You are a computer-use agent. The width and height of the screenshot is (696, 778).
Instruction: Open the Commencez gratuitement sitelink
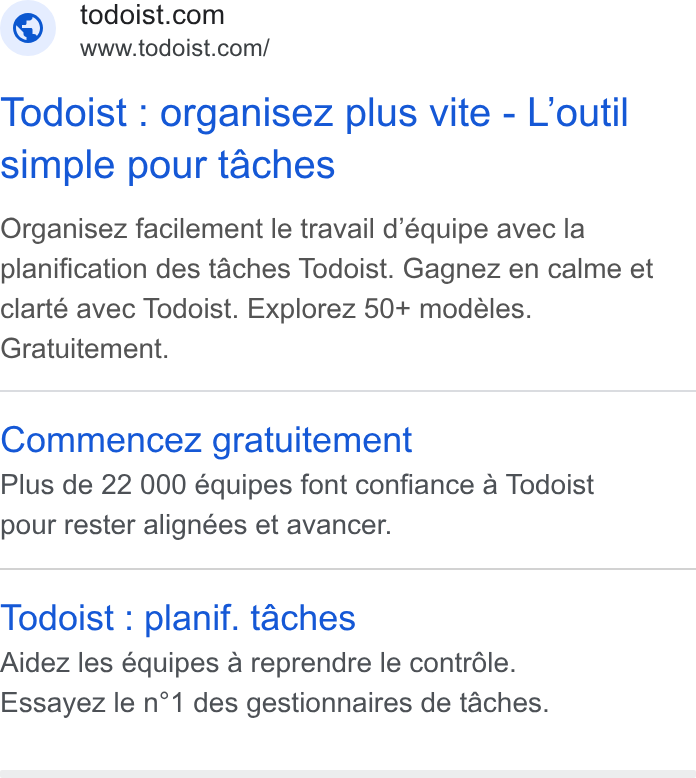pos(206,440)
